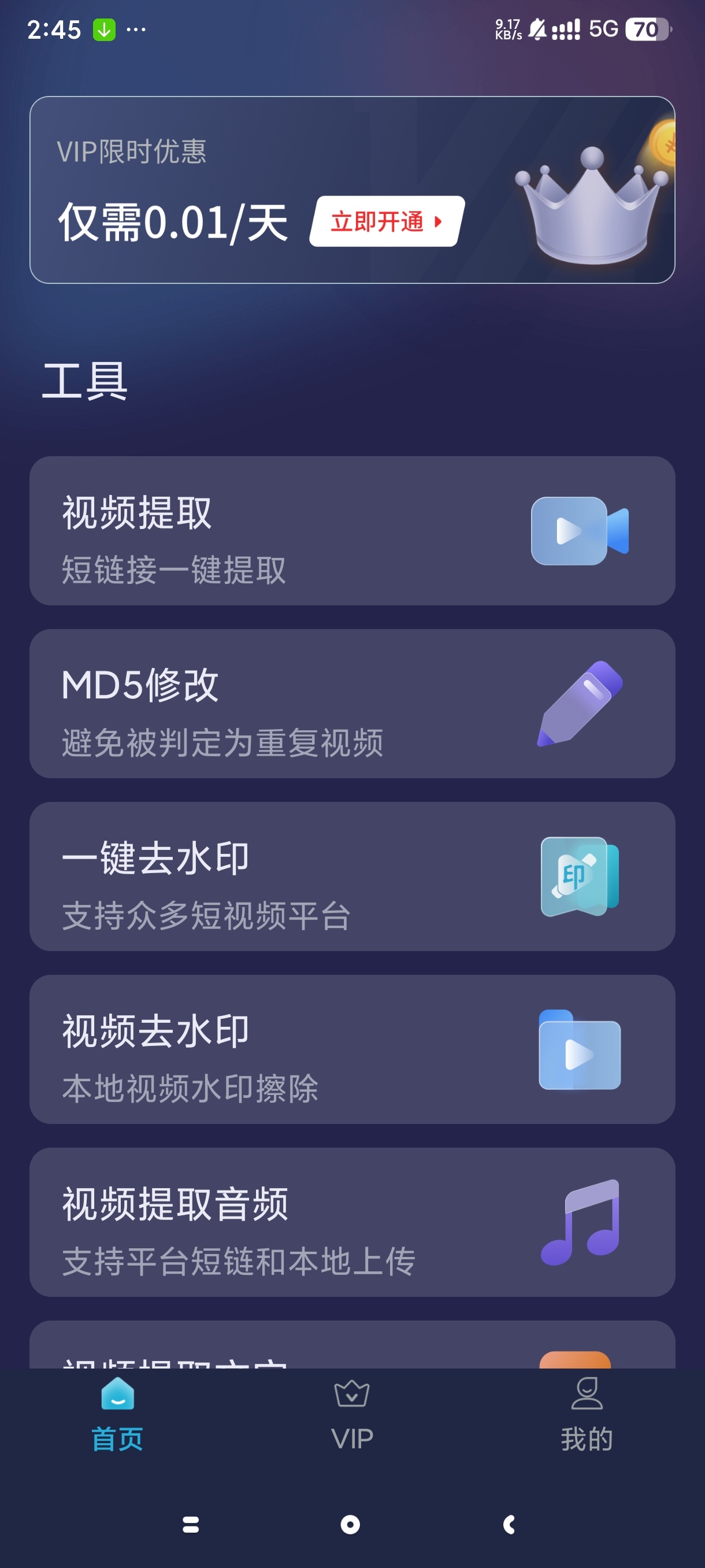Open the MD5修改 tool

(x=352, y=704)
